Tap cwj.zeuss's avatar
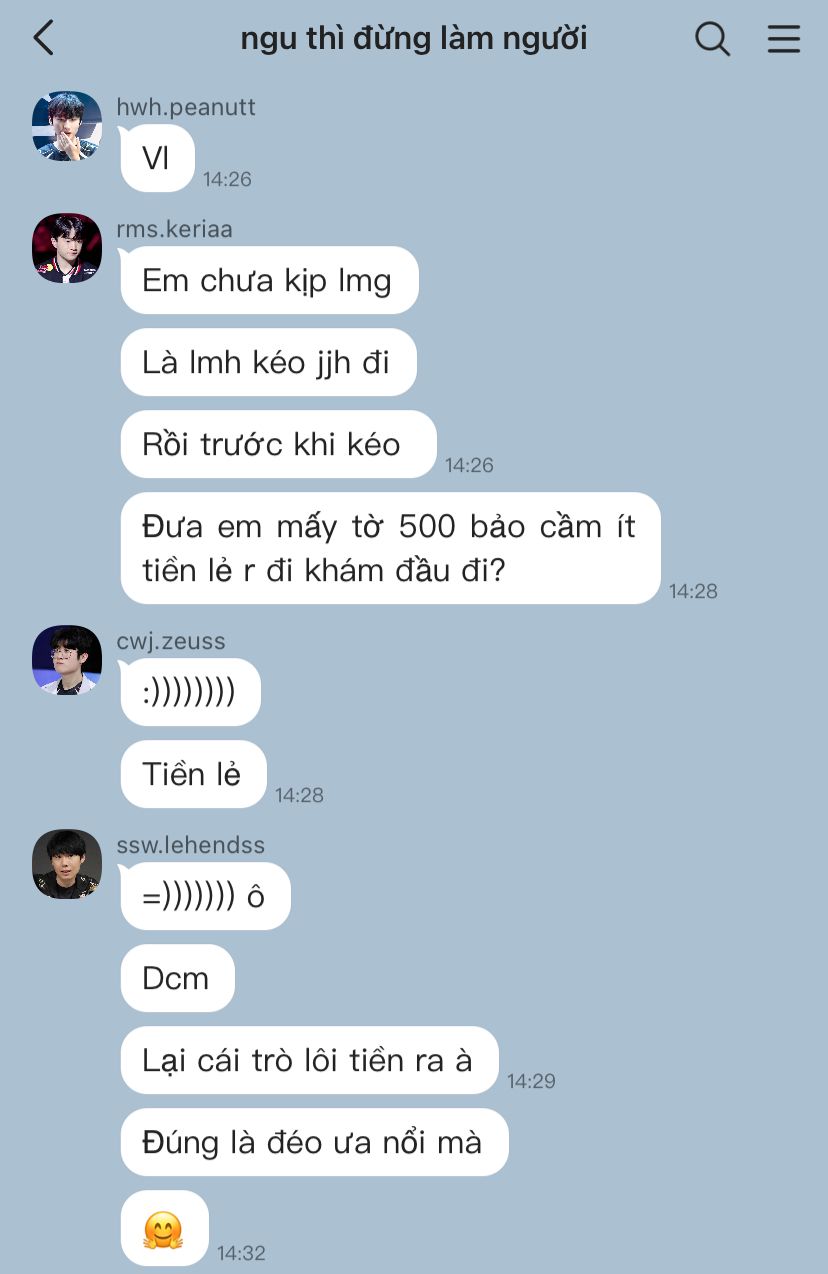 67,660
